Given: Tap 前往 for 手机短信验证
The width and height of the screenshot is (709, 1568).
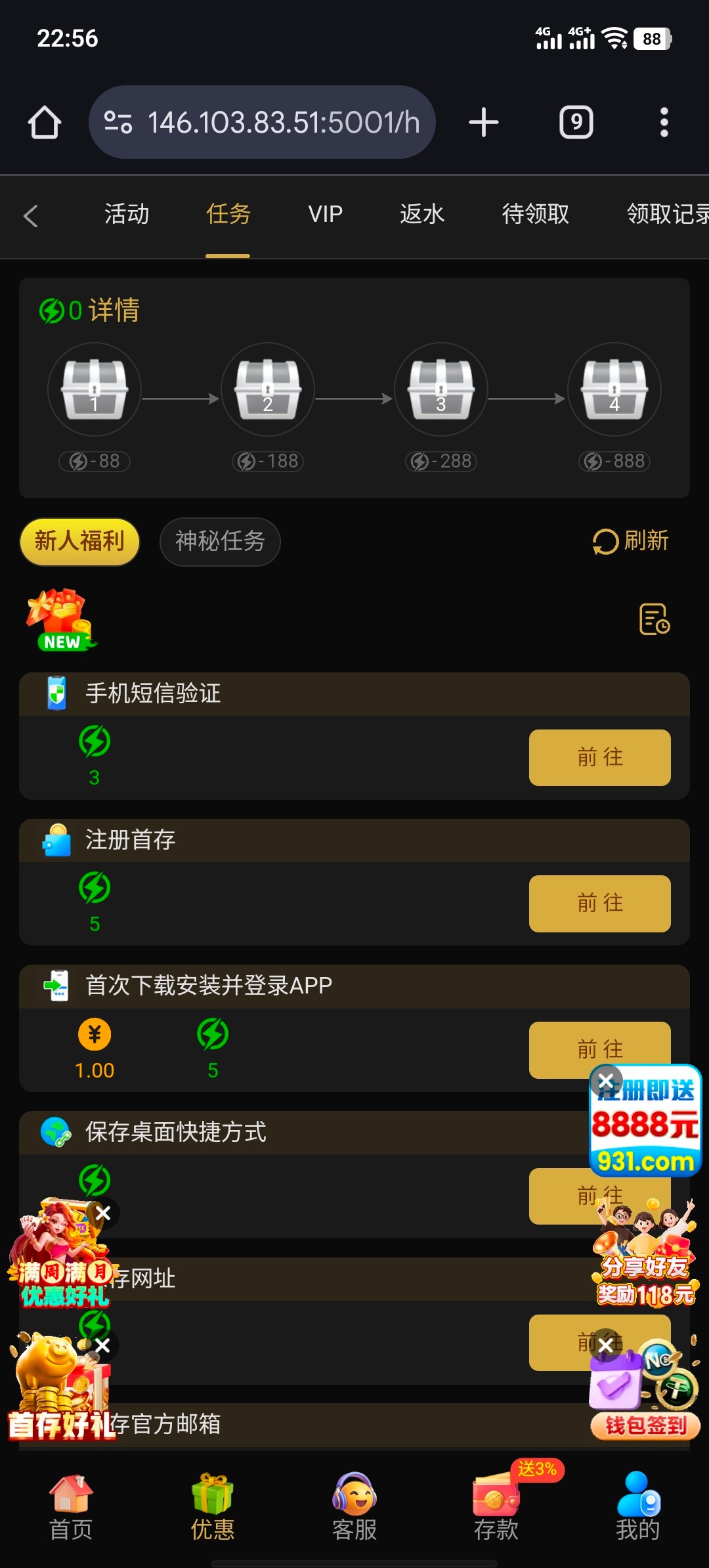Looking at the screenshot, I should point(599,757).
